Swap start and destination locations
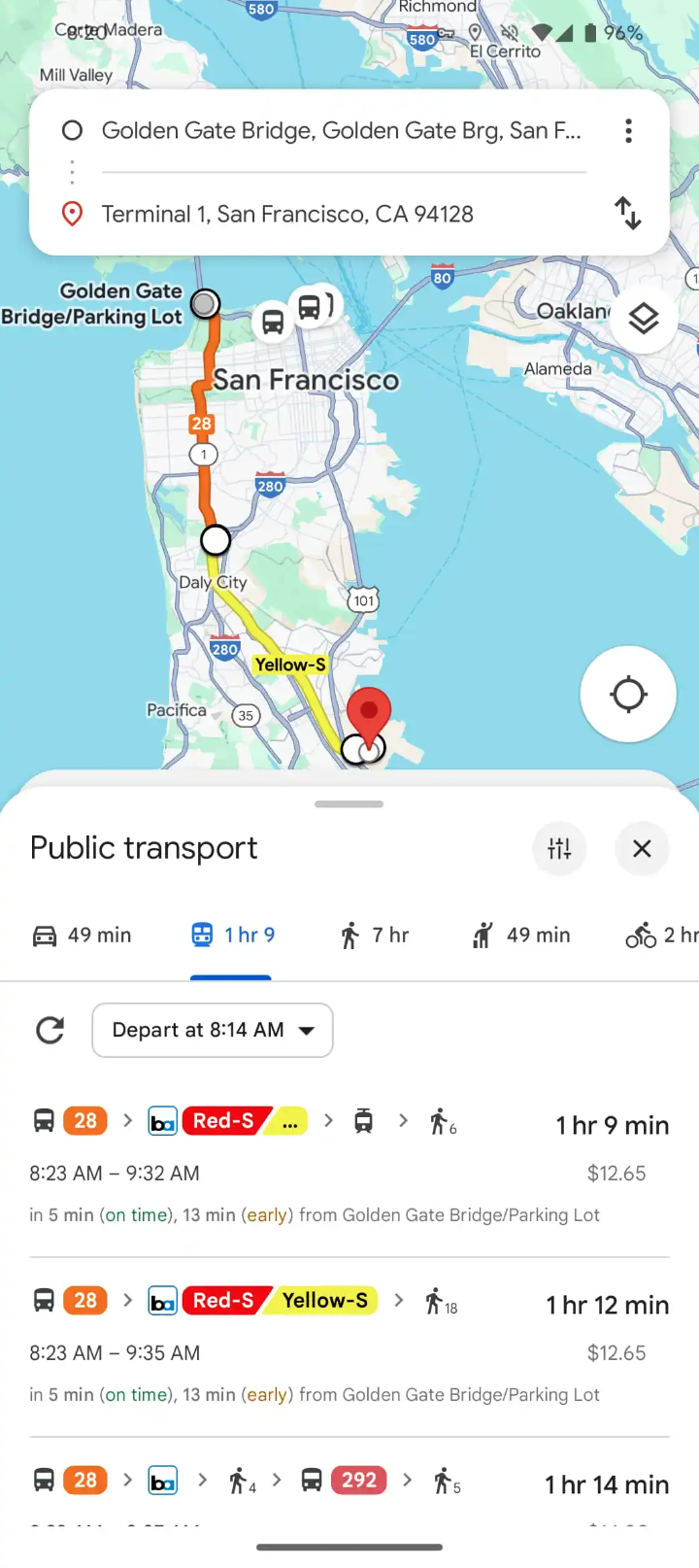 pos(628,213)
